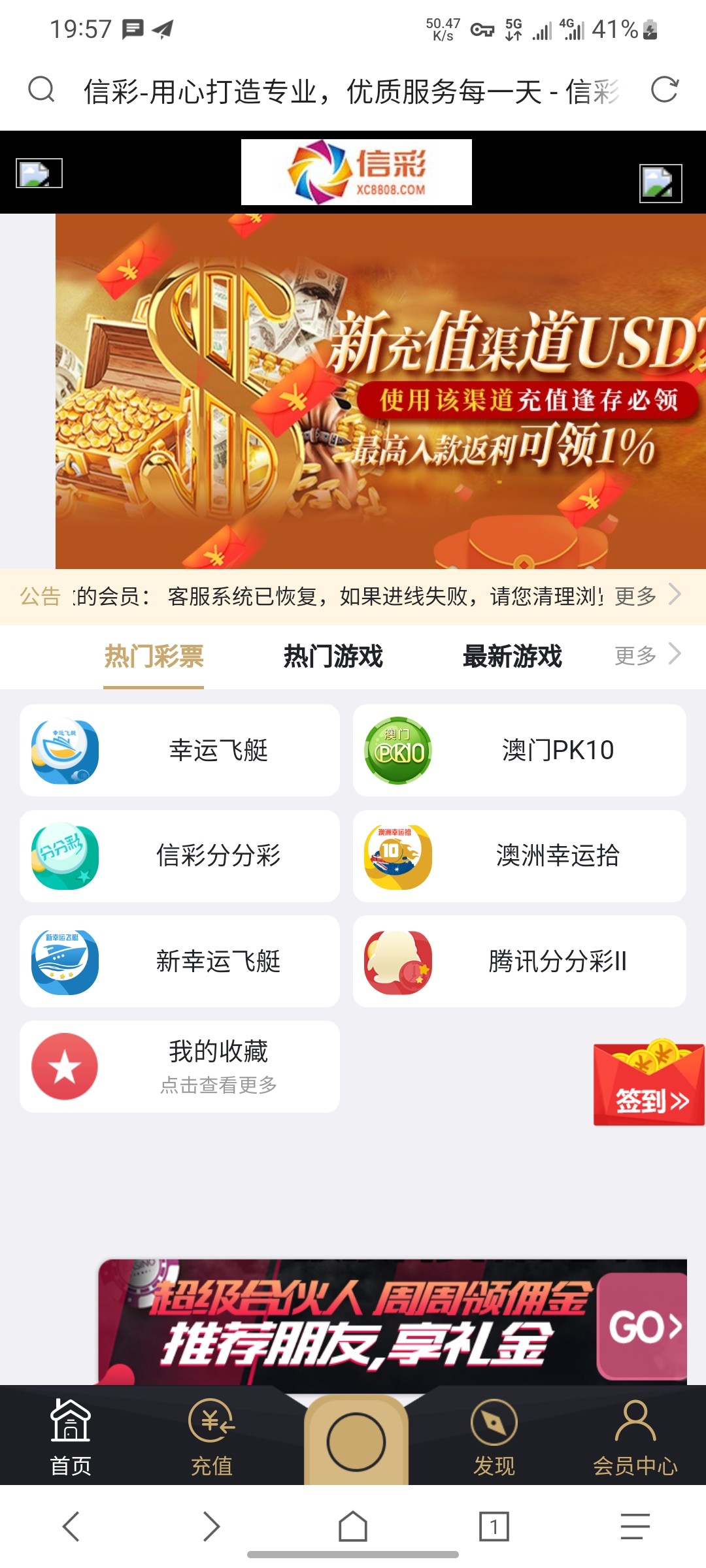Open 我的收藏 favorites card

point(180,1066)
